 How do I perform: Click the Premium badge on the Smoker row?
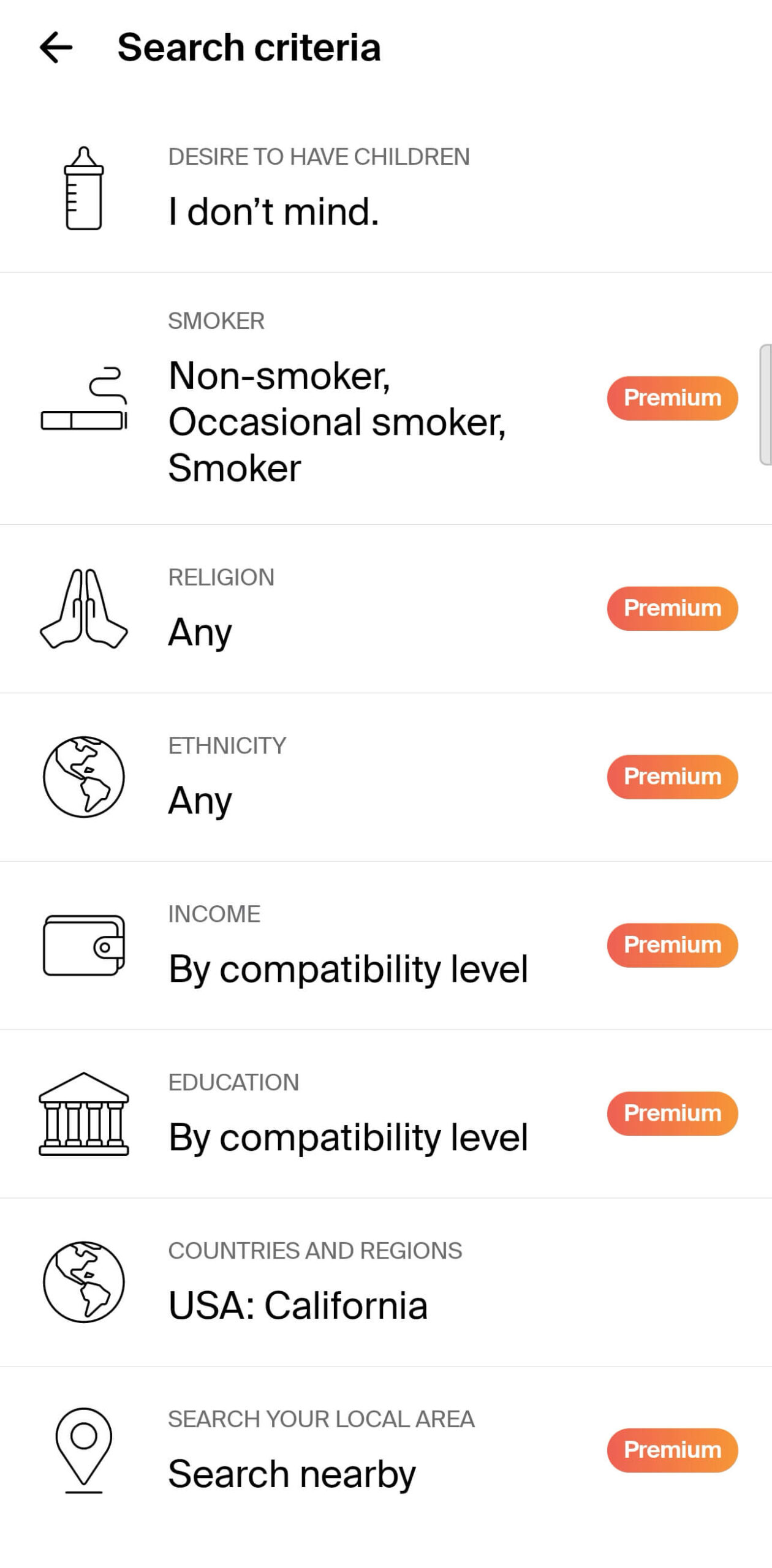(x=672, y=398)
